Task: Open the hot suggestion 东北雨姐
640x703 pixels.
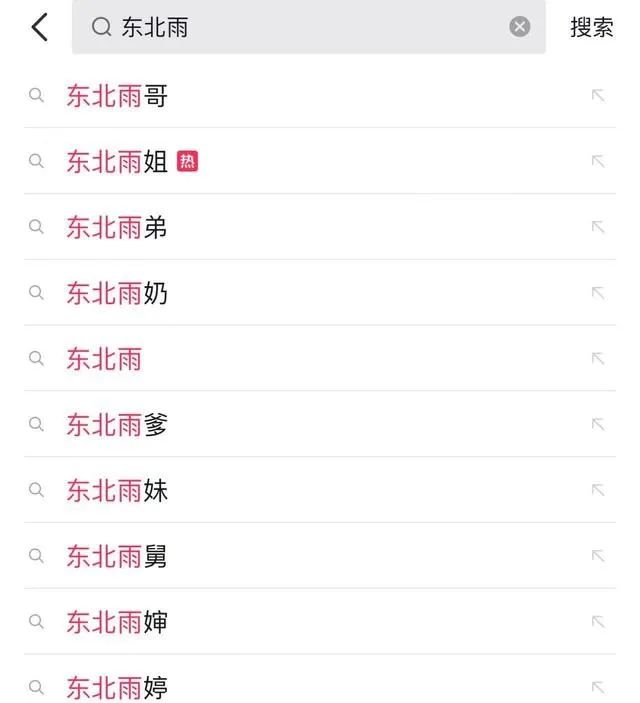Action: [x=117, y=161]
